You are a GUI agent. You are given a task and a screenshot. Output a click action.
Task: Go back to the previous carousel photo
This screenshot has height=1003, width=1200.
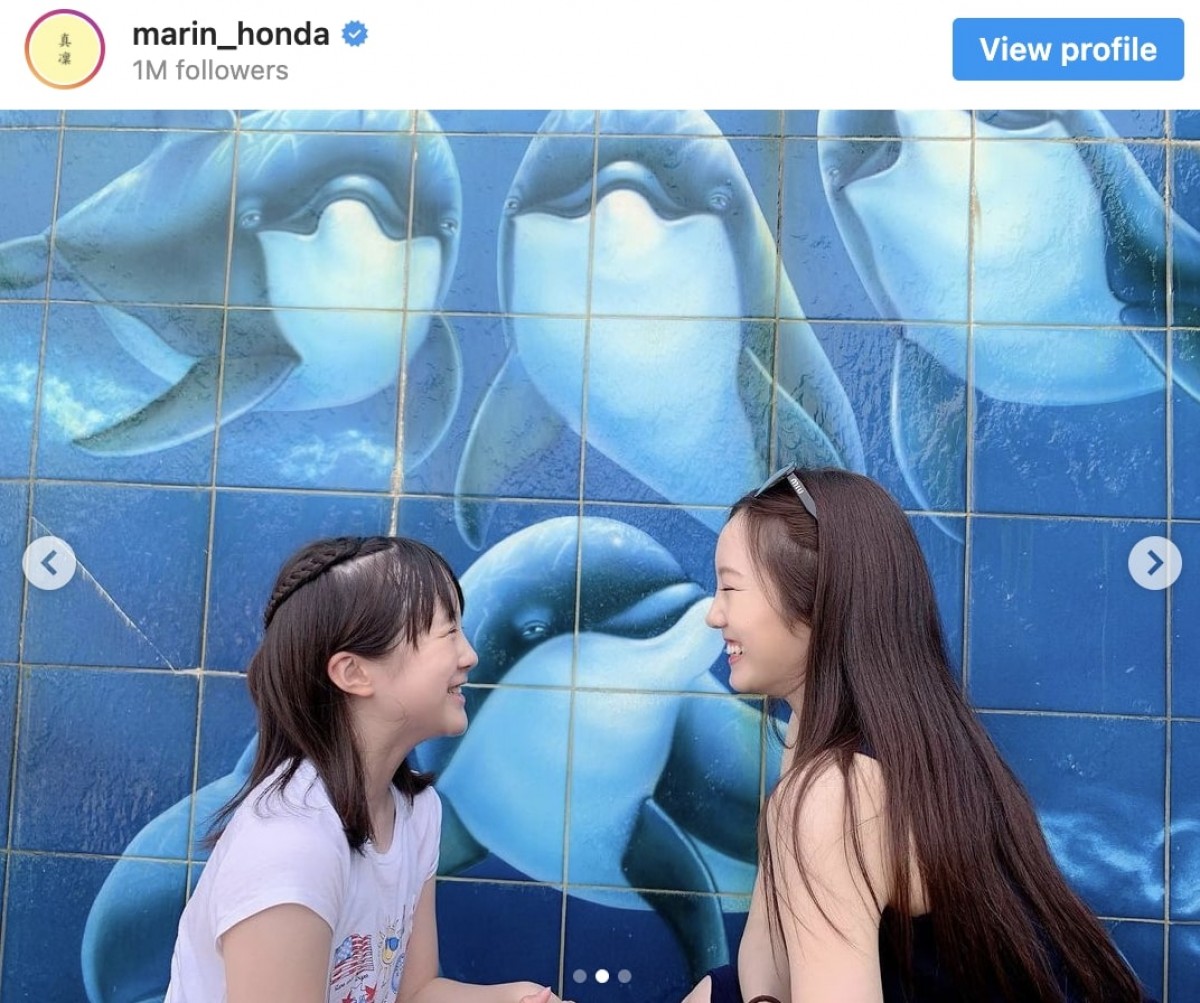(48, 563)
